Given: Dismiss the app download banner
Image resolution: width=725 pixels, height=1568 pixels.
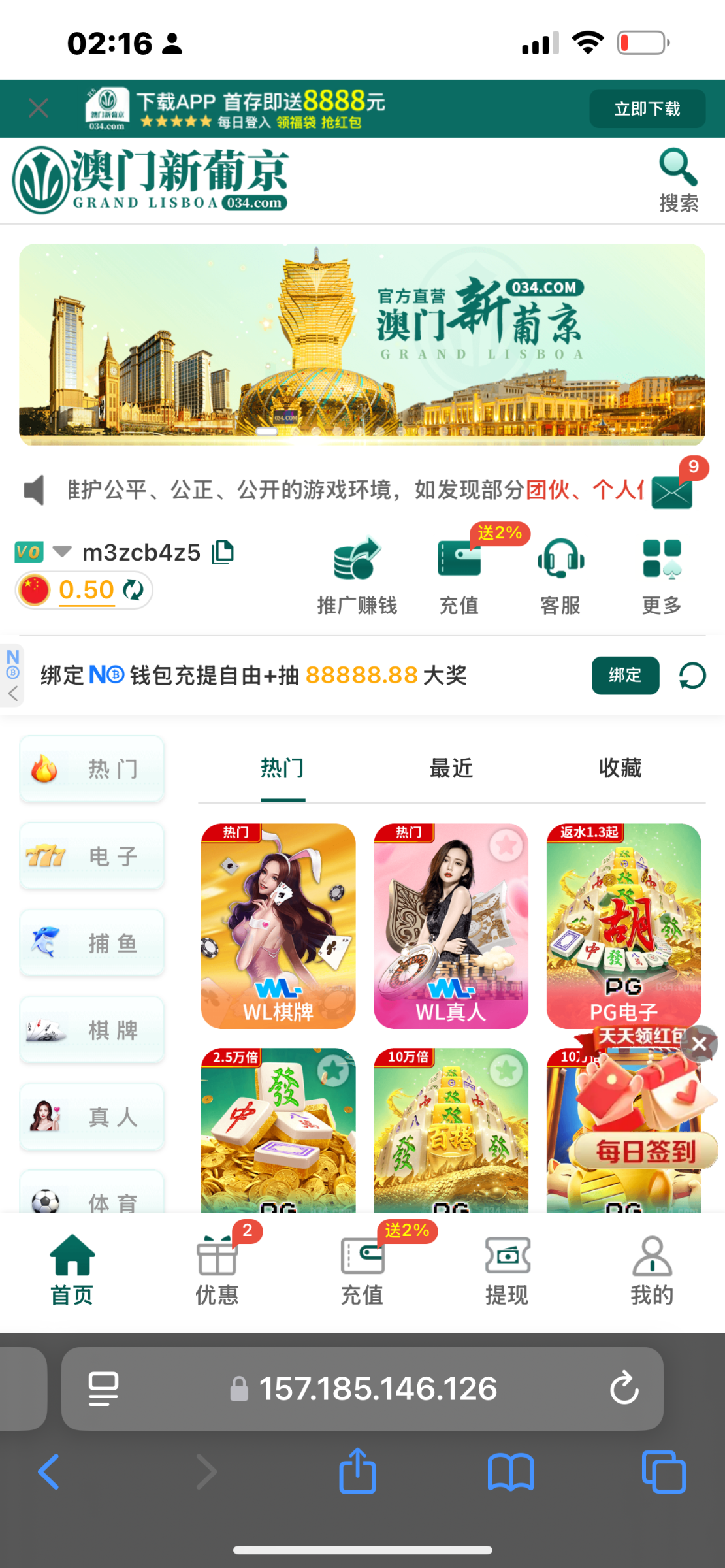Looking at the screenshot, I should coord(39,108).
